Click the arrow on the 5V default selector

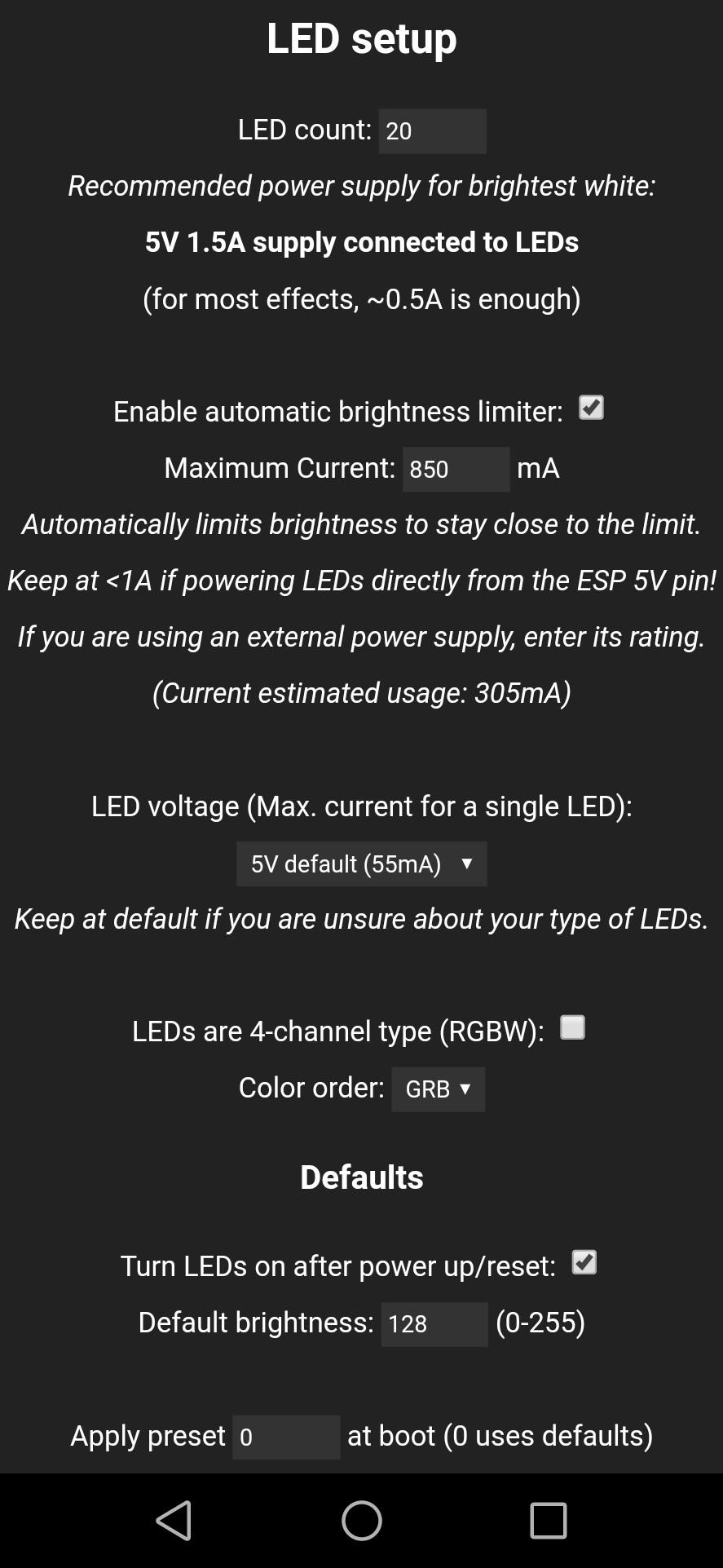(x=466, y=864)
